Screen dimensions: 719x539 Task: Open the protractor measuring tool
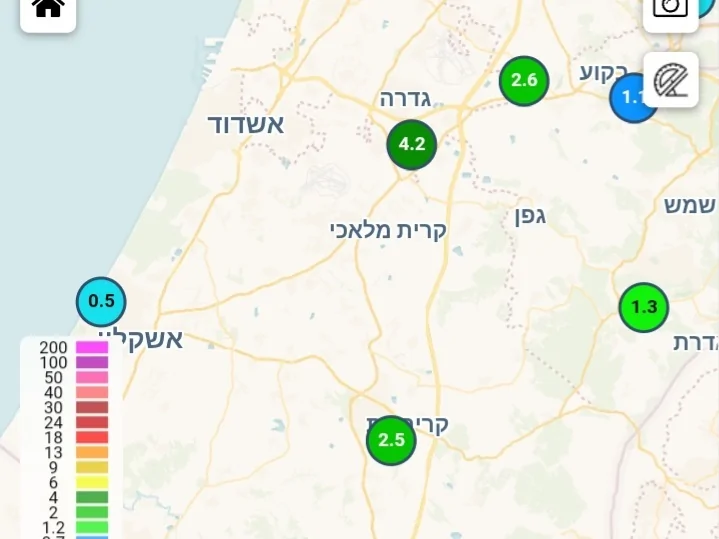click(x=671, y=80)
